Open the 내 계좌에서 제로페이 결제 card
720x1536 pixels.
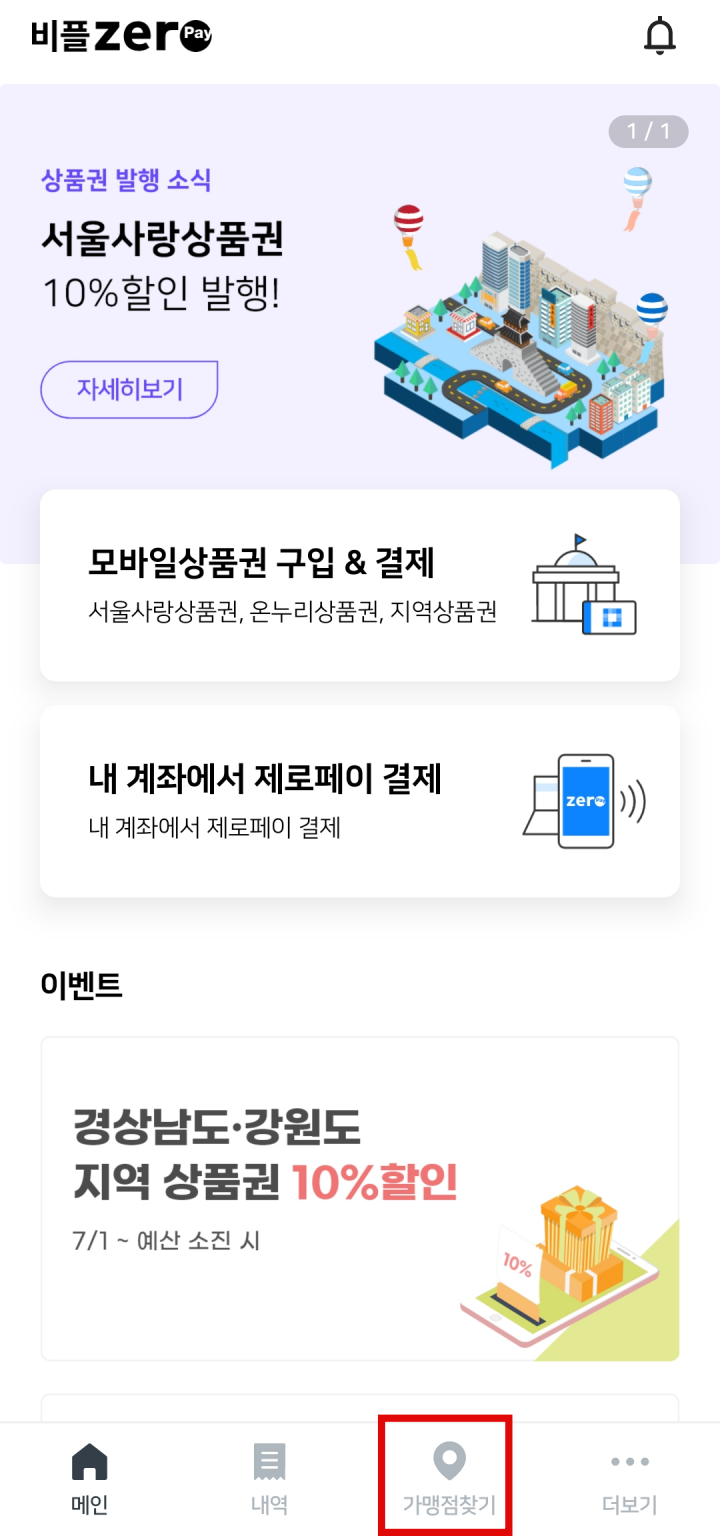(x=360, y=800)
